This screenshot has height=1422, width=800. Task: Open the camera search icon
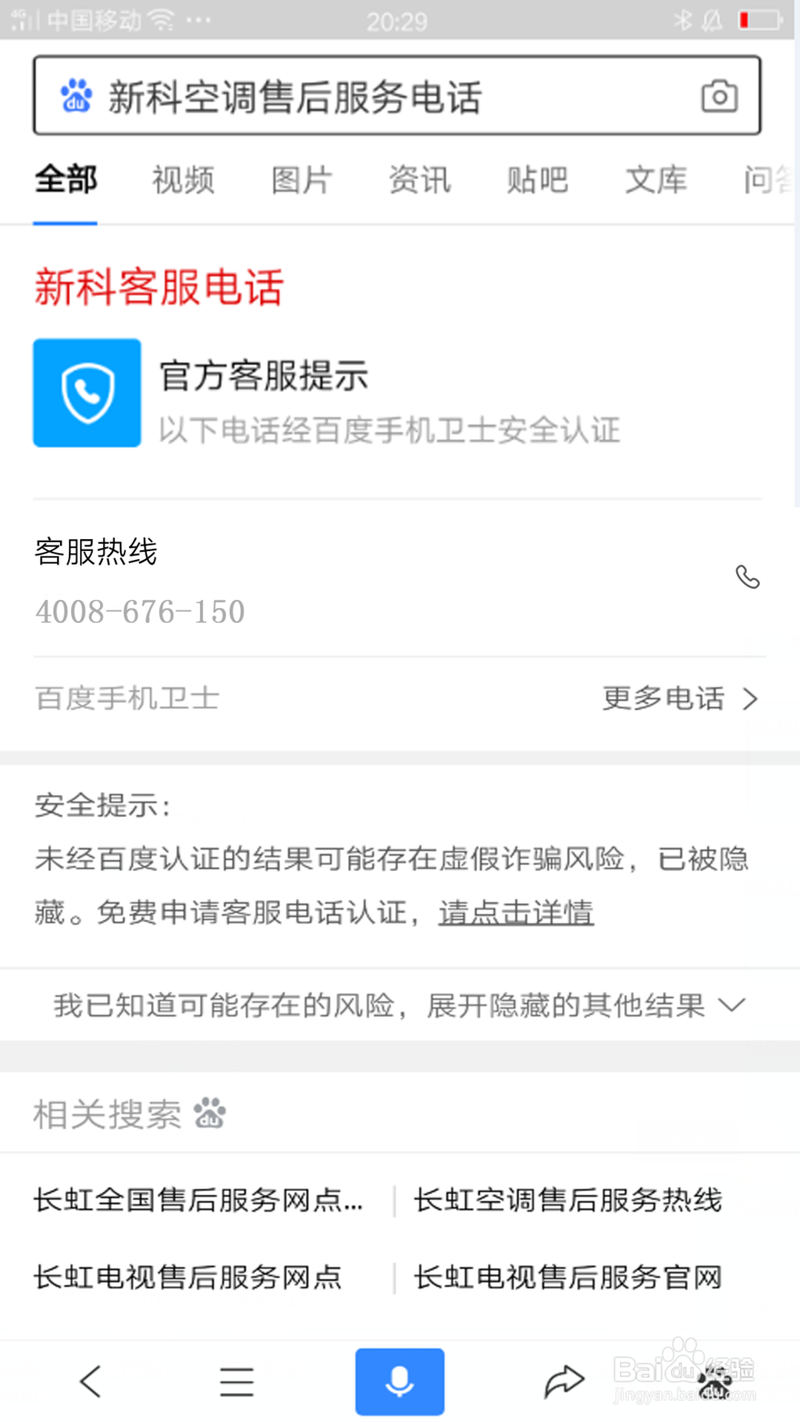(x=719, y=95)
